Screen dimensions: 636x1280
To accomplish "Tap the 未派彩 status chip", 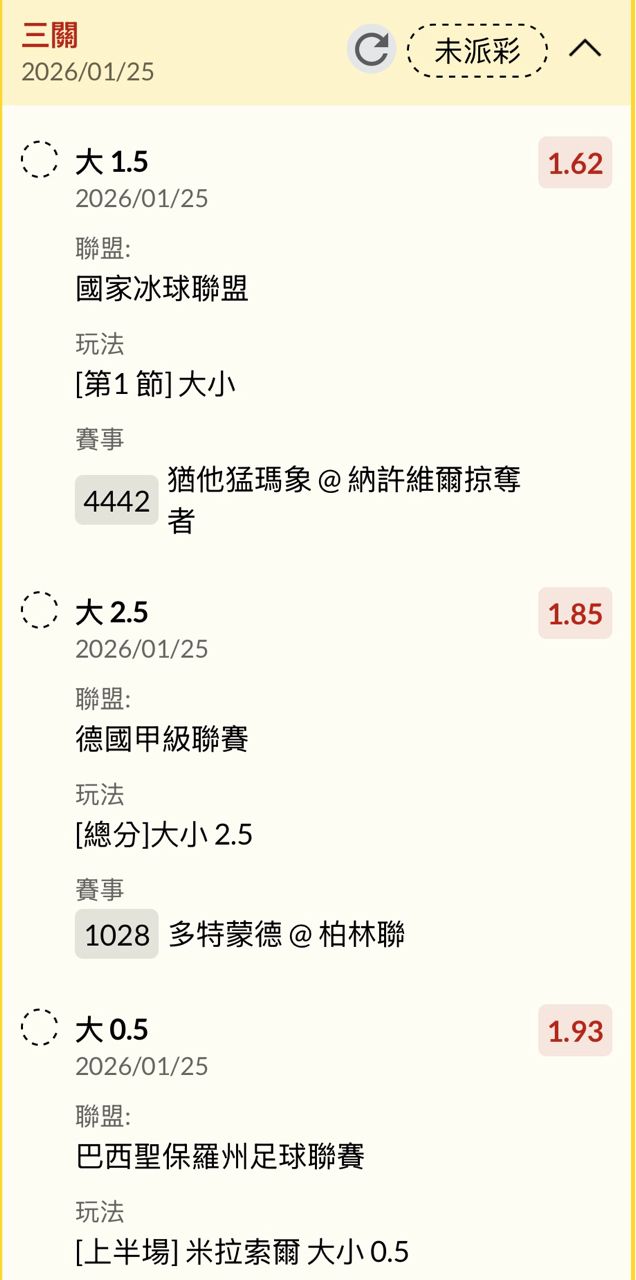I will tap(478, 50).
